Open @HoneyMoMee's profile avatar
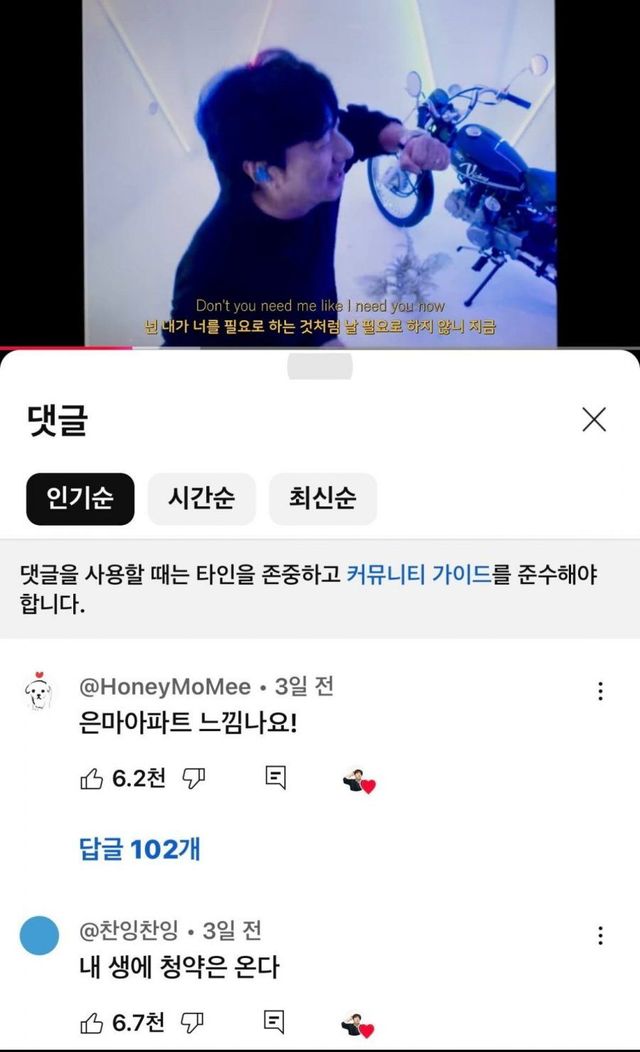Viewport: 640px width, 1052px height. click(x=40, y=691)
